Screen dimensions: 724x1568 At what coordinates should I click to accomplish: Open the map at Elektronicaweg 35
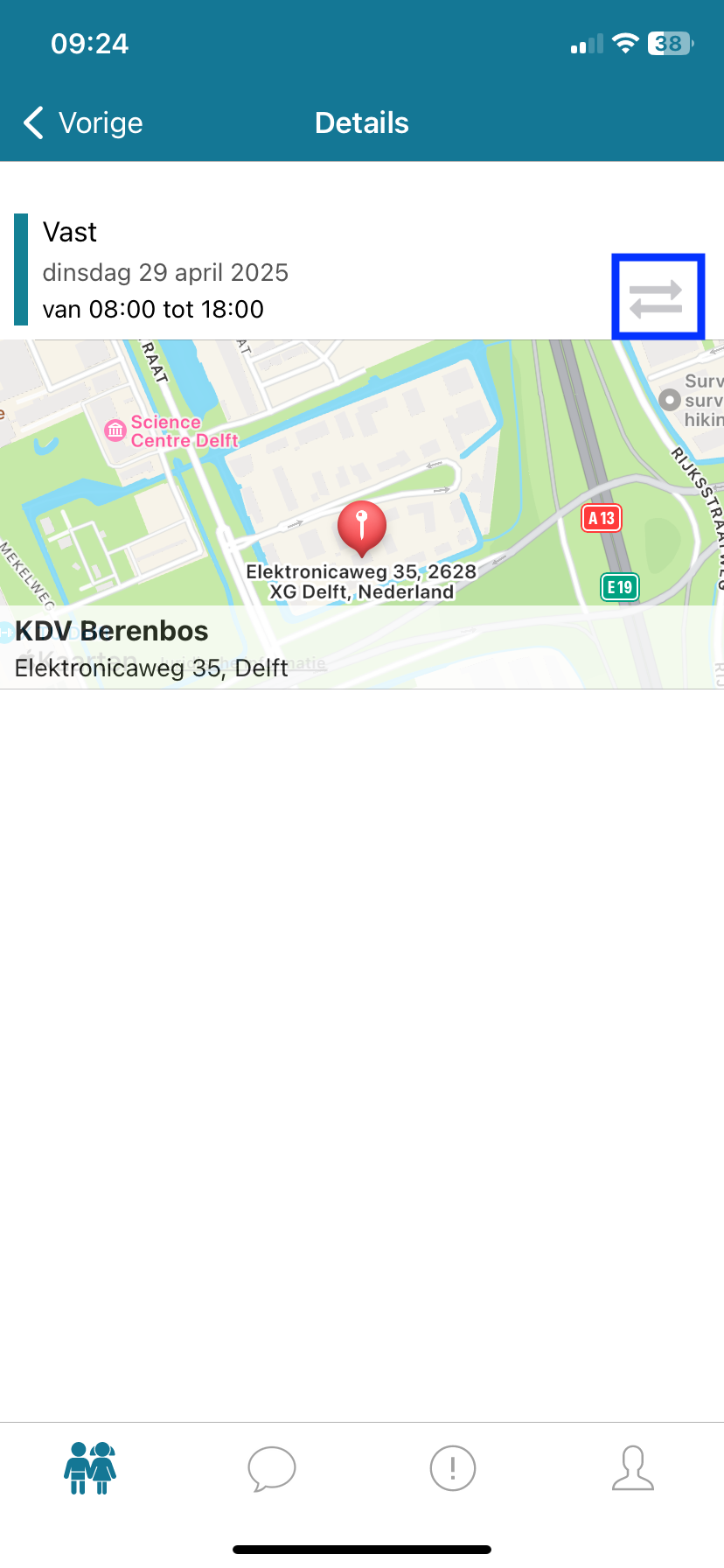tap(362, 490)
